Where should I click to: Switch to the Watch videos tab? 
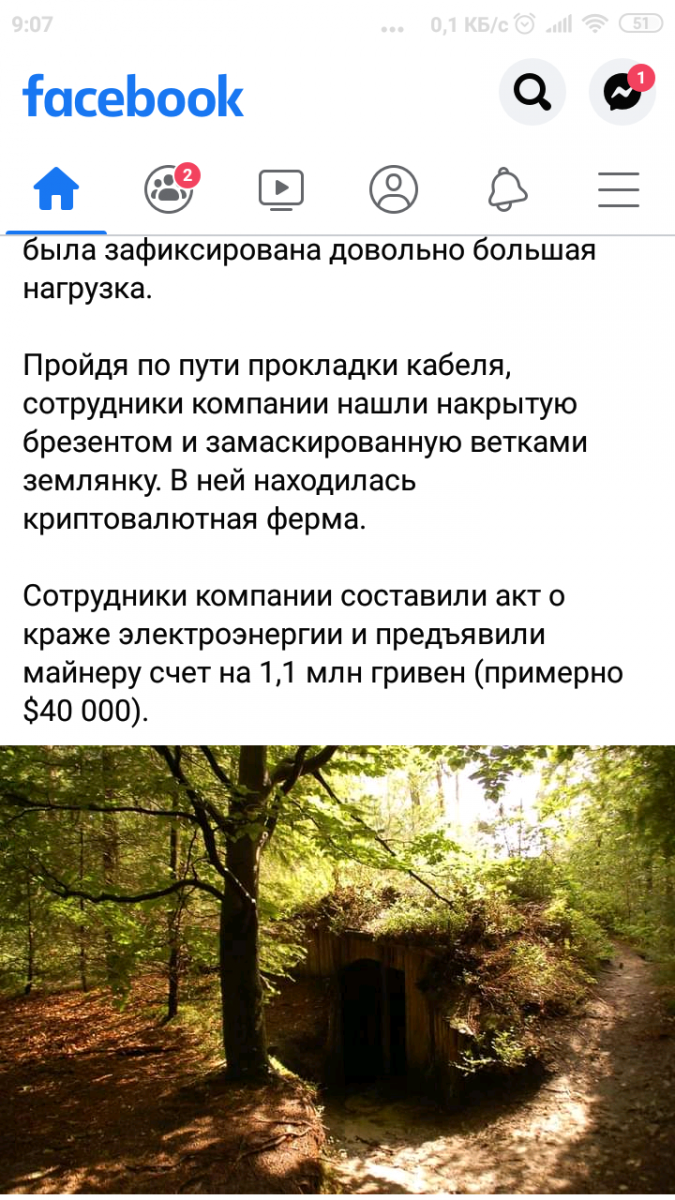(281, 188)
